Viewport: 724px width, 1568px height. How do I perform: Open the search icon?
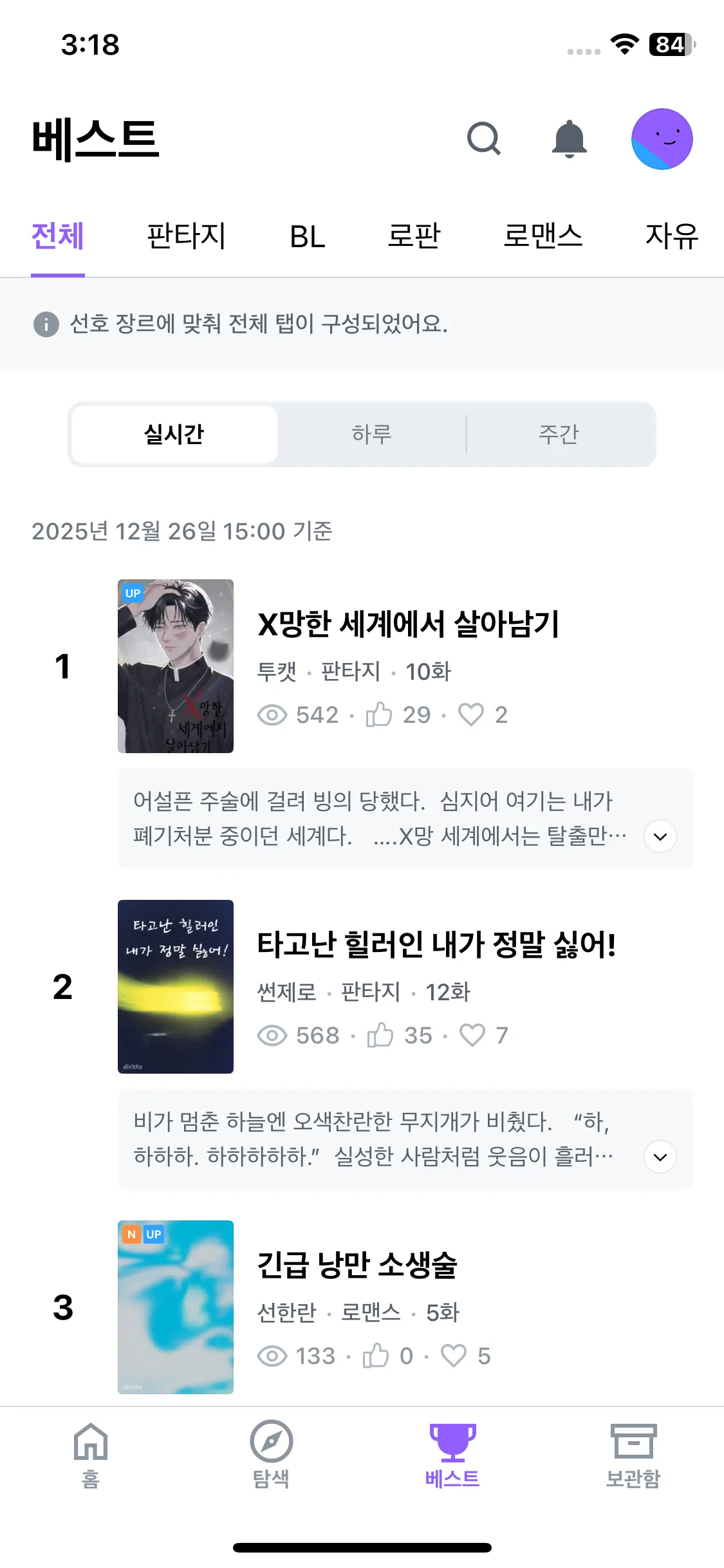pos(484,138)
